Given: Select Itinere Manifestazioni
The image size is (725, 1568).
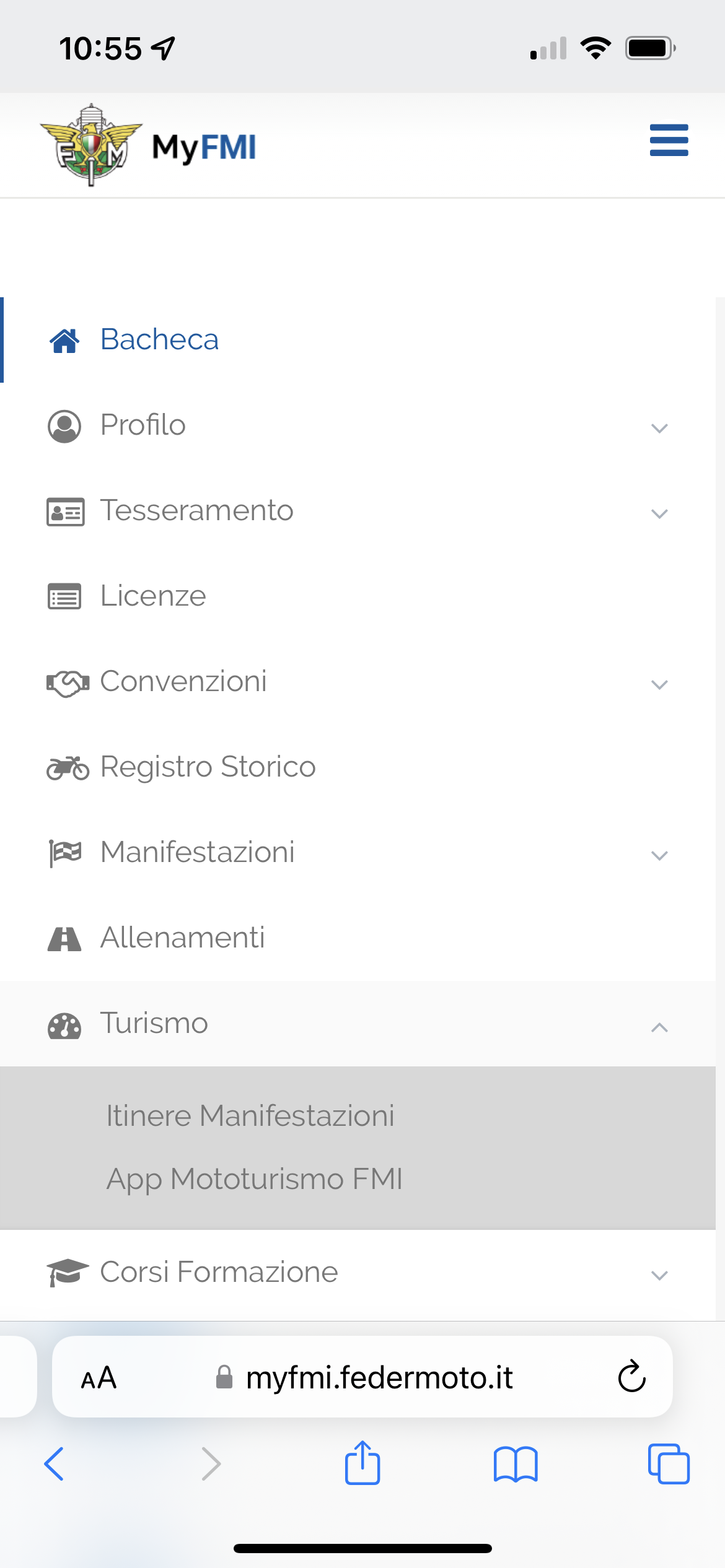Looking at the screenshot, I should click(x=250, y=1116).
